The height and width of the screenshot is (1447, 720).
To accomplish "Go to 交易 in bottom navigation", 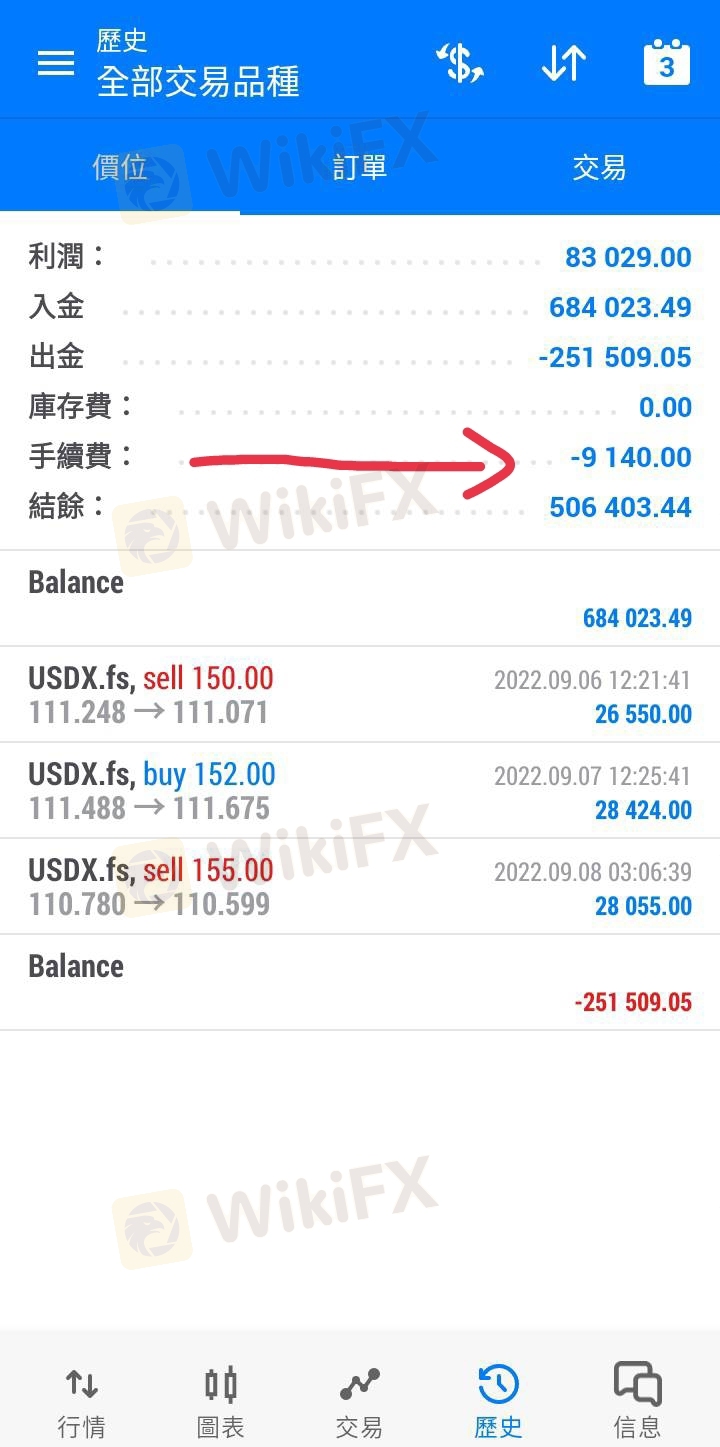I will tap(359, 1400).
